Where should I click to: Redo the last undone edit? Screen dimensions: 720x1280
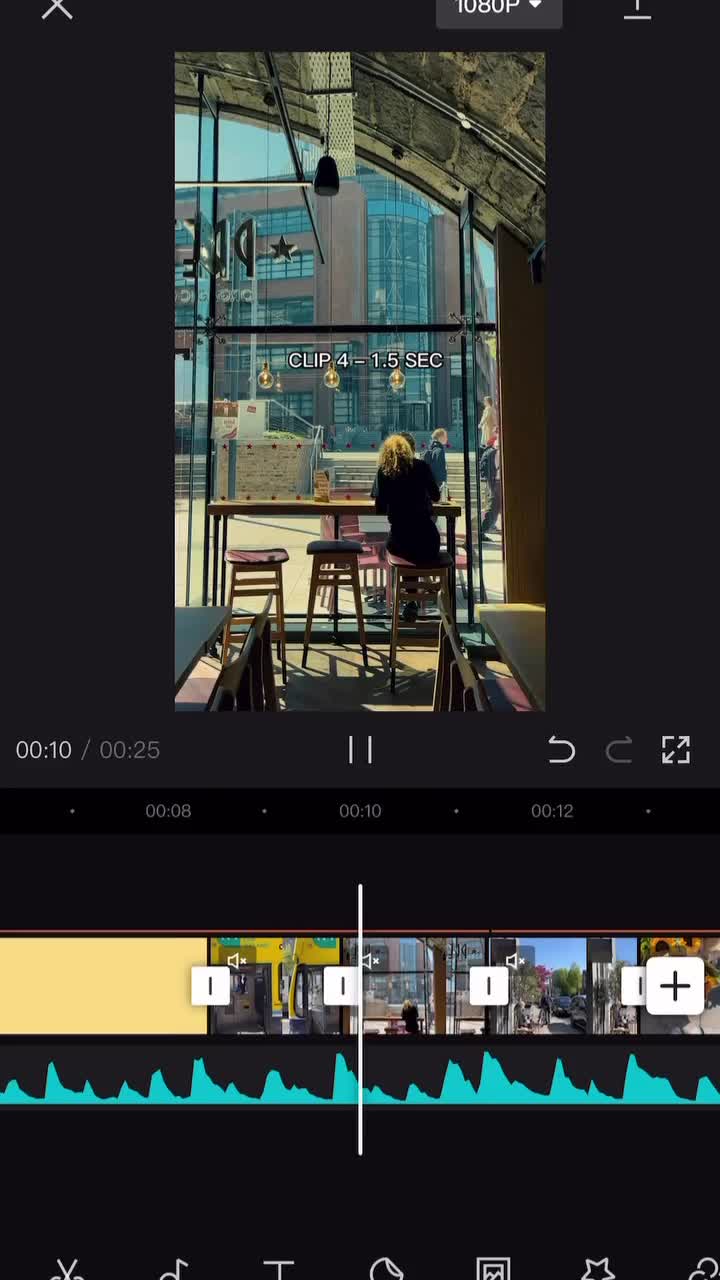(x=619, y=750)
